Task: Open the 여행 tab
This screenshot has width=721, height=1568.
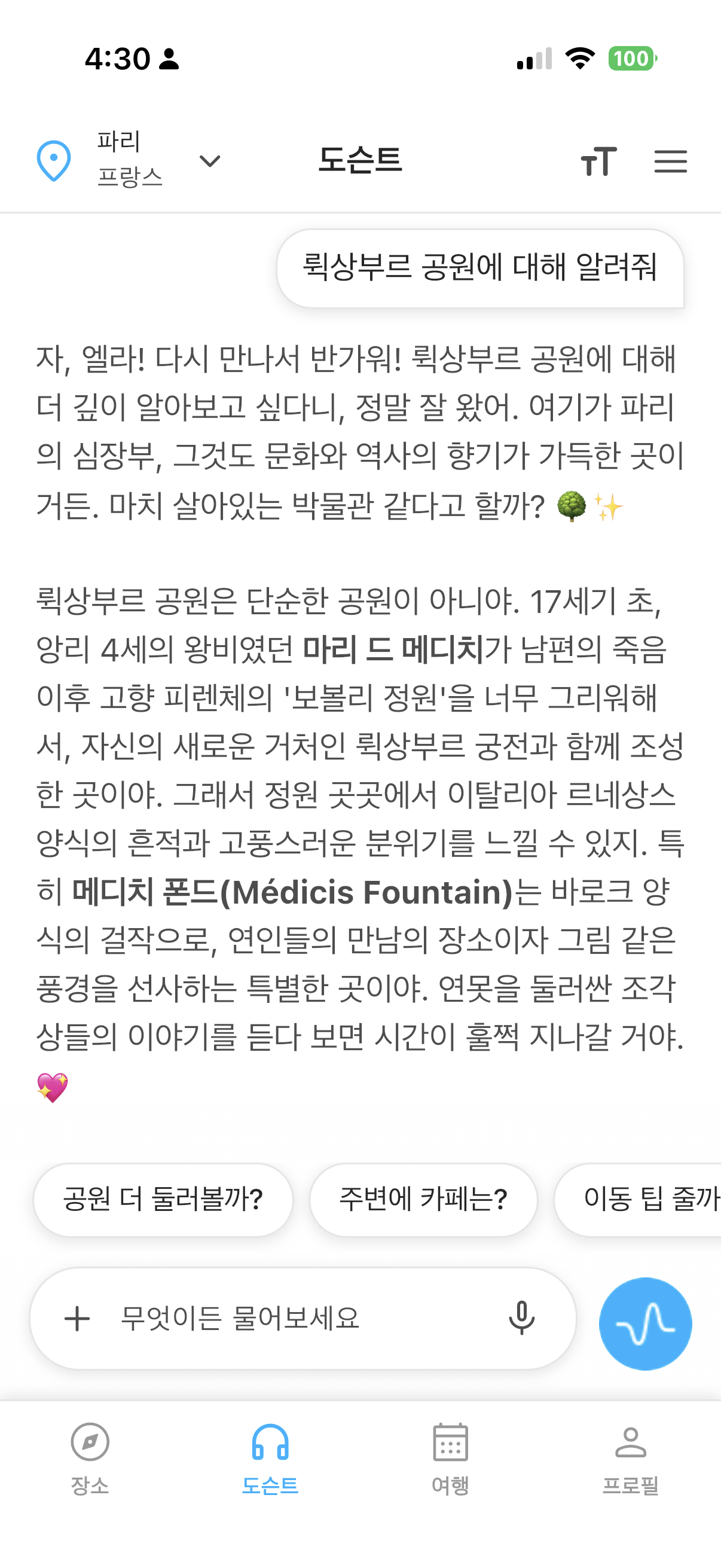Action: coord(450,1459)
